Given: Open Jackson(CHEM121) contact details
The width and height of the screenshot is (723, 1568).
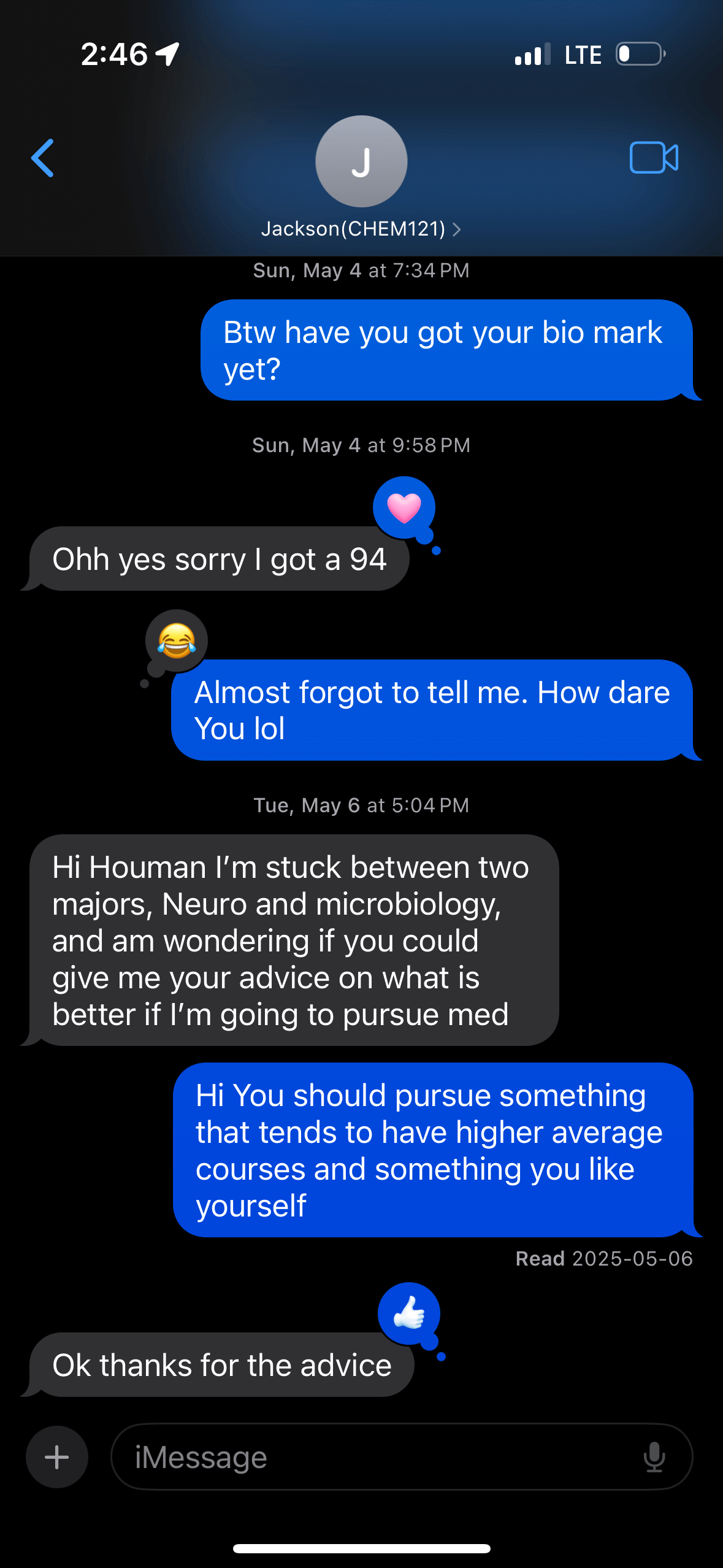Looking at the screenshot, I should (x=361, y=229).
